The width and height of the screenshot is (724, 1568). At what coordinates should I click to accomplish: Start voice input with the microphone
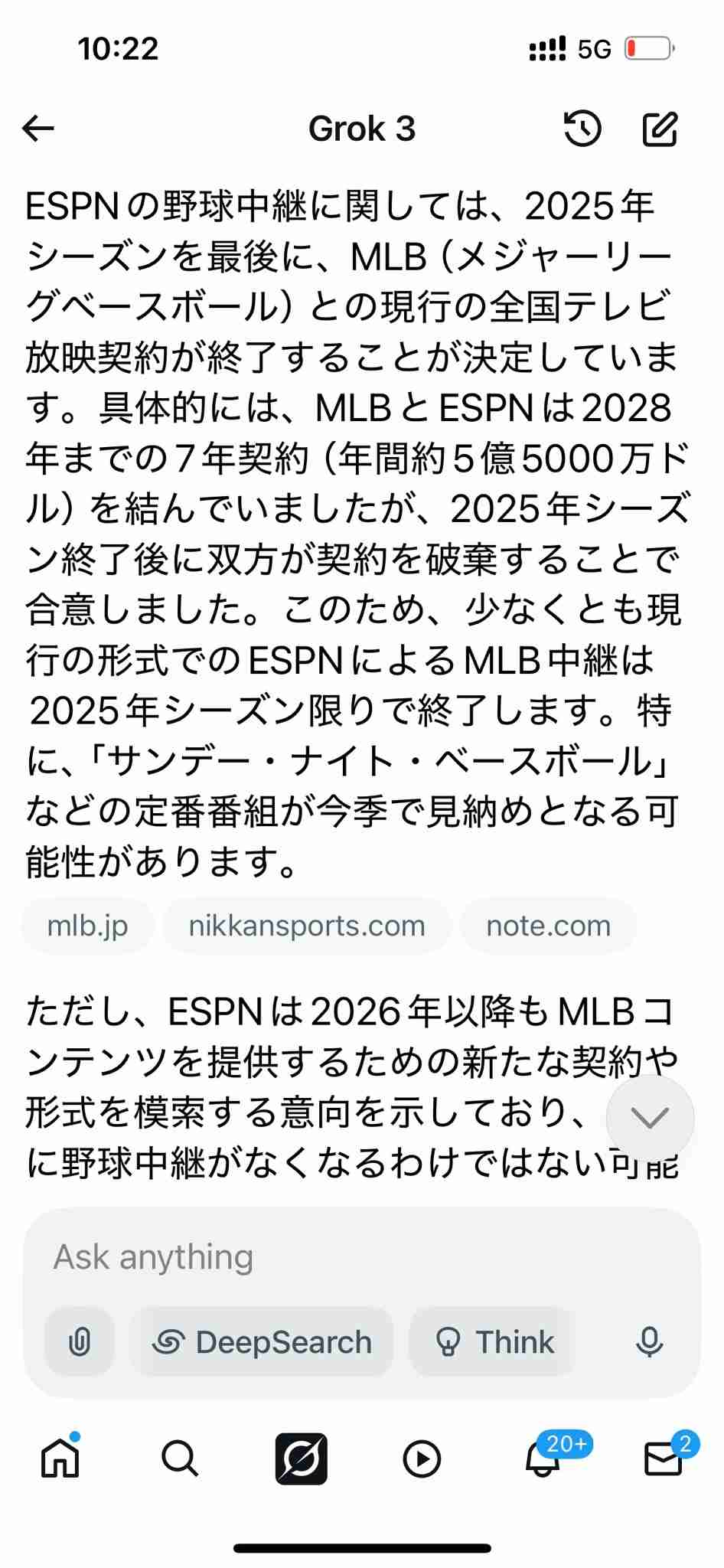pyautogui.click(x=649, y=1342)
